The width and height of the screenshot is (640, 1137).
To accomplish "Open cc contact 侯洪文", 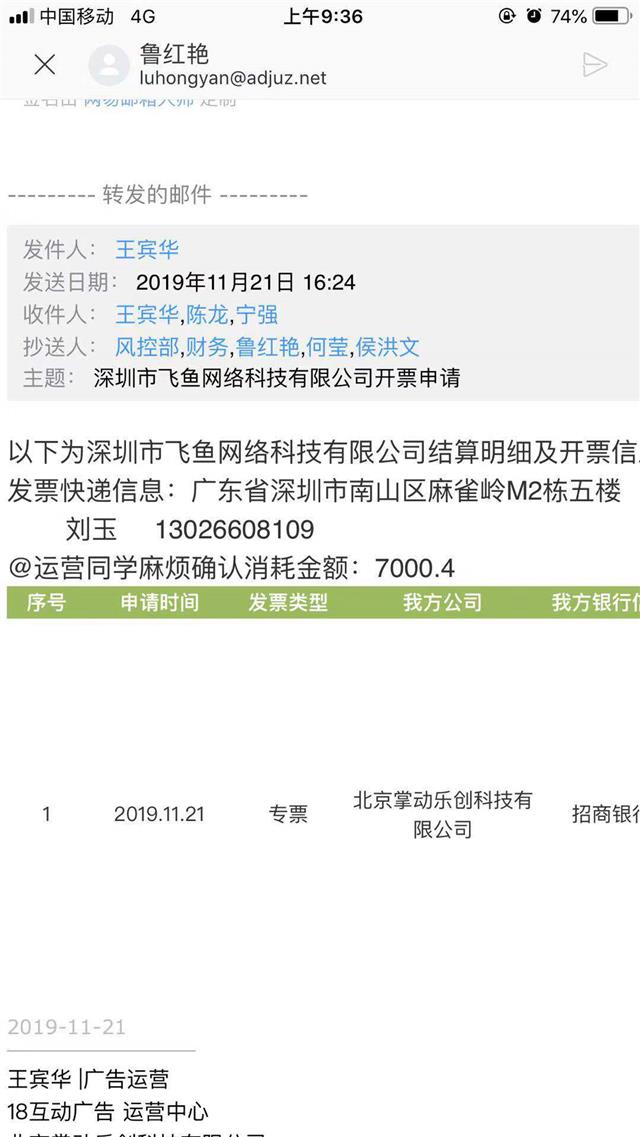I will [388, 347].
